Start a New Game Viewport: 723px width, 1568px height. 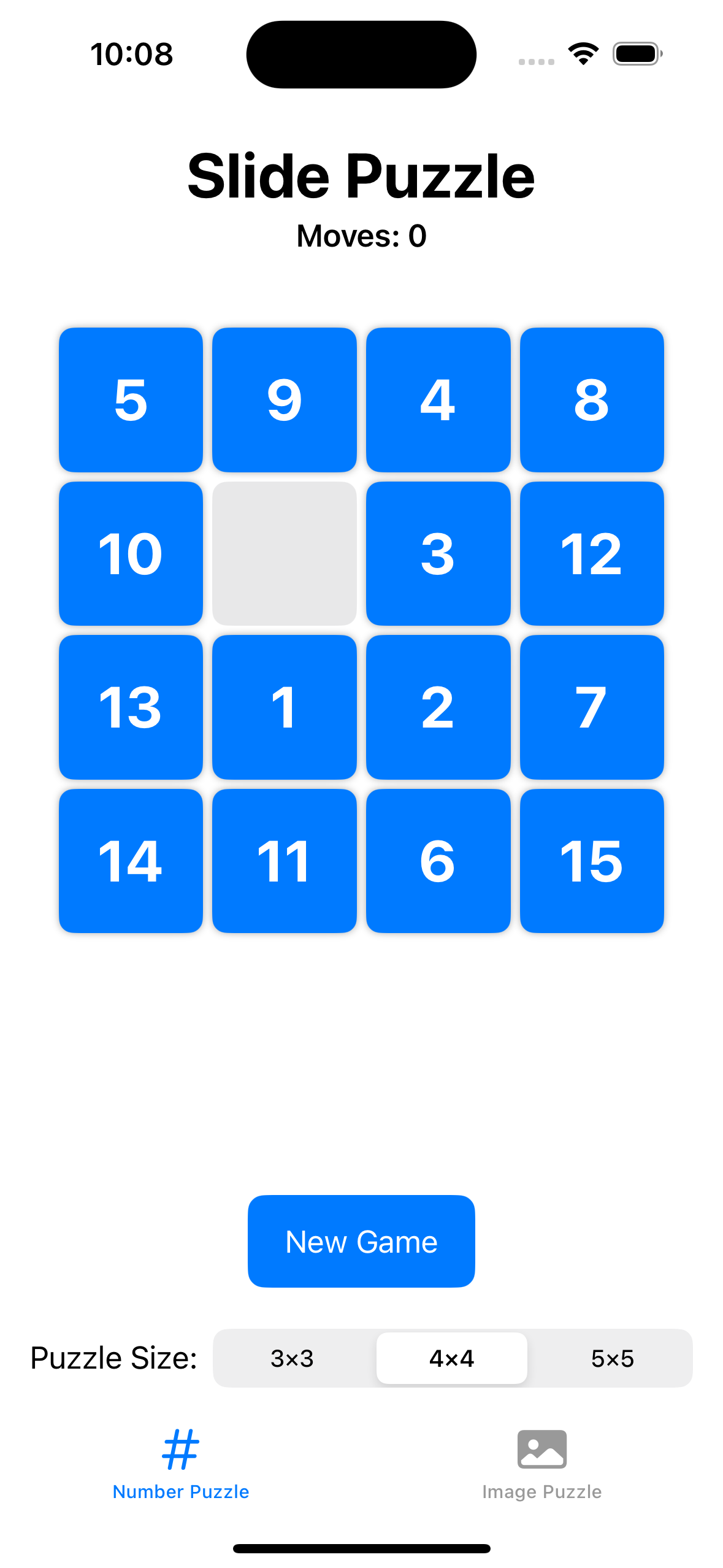click(x=361, y=1241)
